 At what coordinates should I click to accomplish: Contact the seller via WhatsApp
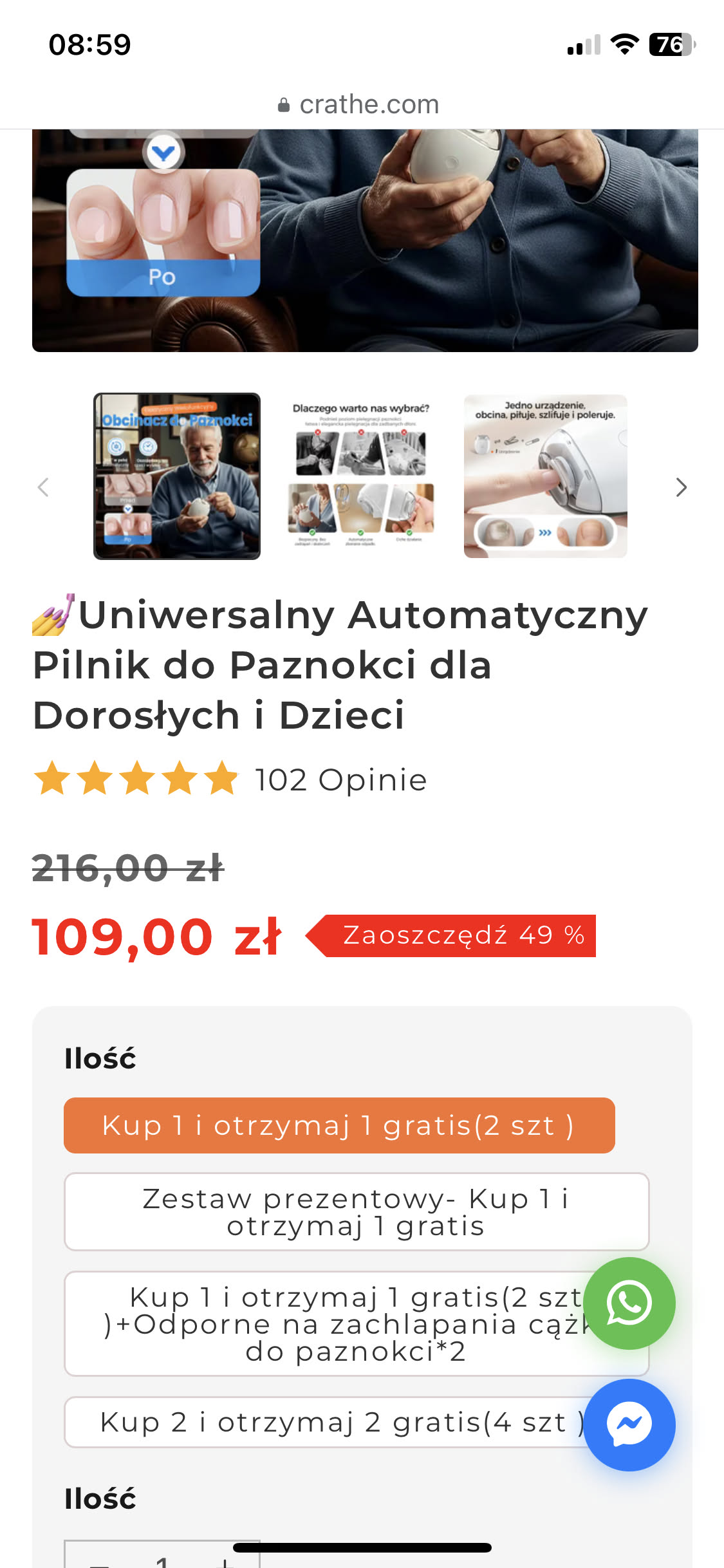(x=629, y=1303)
